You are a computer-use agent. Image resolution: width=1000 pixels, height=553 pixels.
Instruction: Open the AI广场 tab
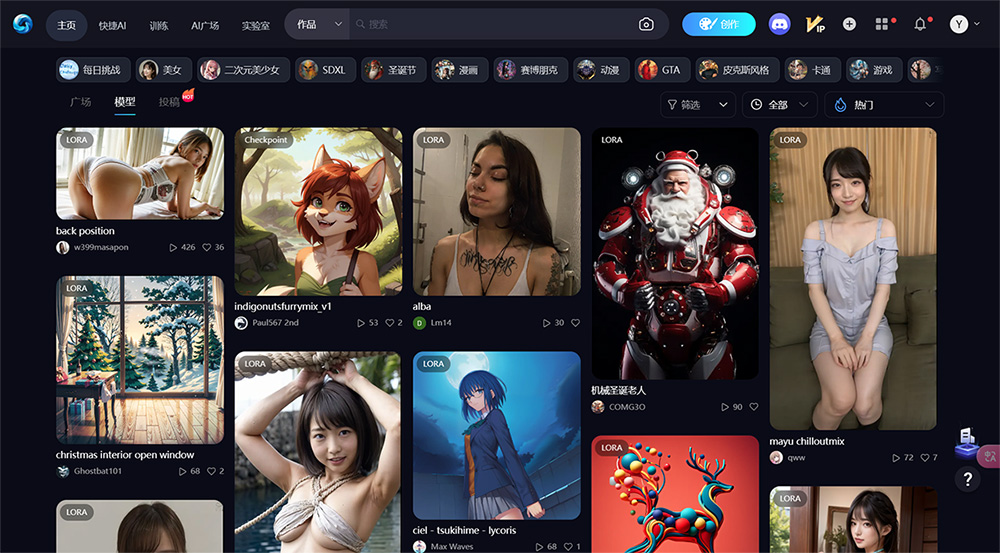205,25
